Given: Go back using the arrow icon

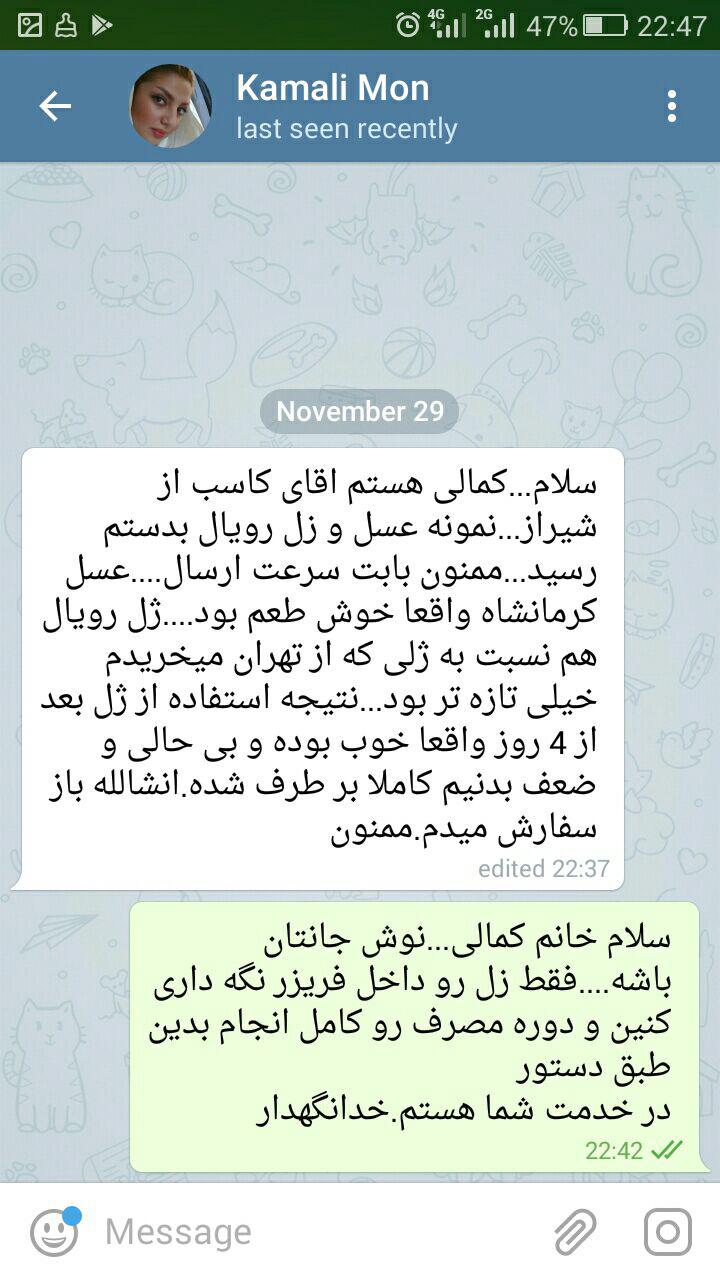Looking at the screenshot, I should [x=55, y=106].
